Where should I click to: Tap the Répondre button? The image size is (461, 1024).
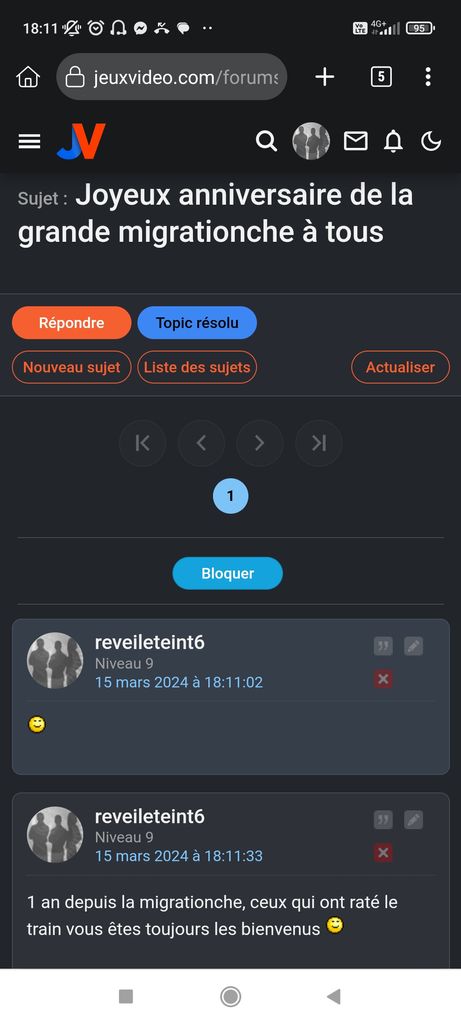click(72, 323)
